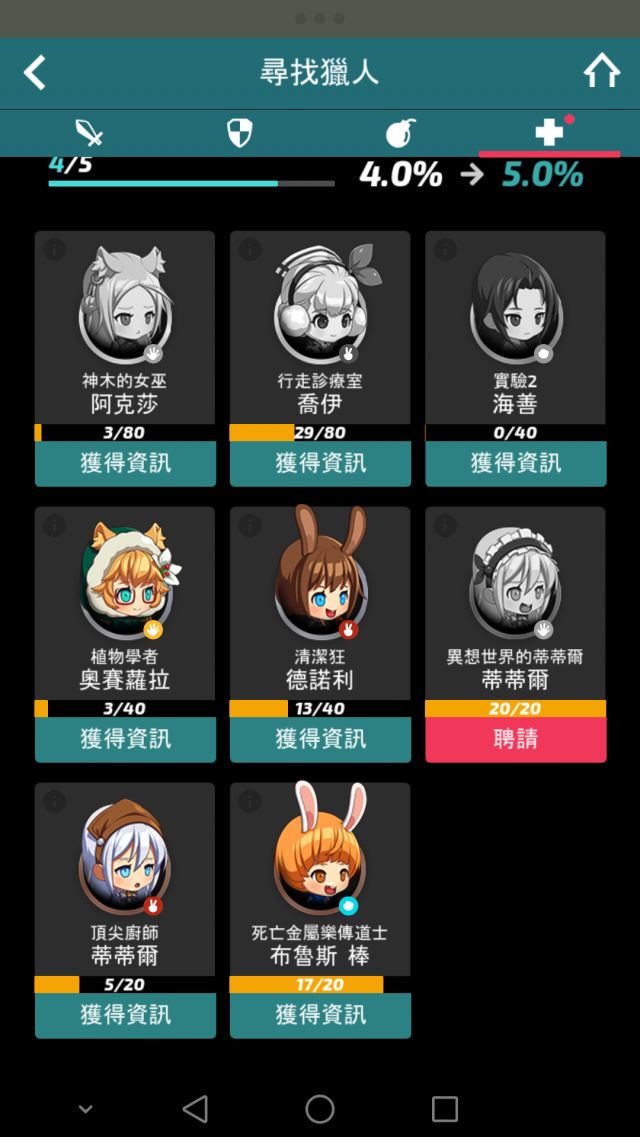Get info for 海善
The height and width of the screenshot is (1137, 640).
[515, 463]
